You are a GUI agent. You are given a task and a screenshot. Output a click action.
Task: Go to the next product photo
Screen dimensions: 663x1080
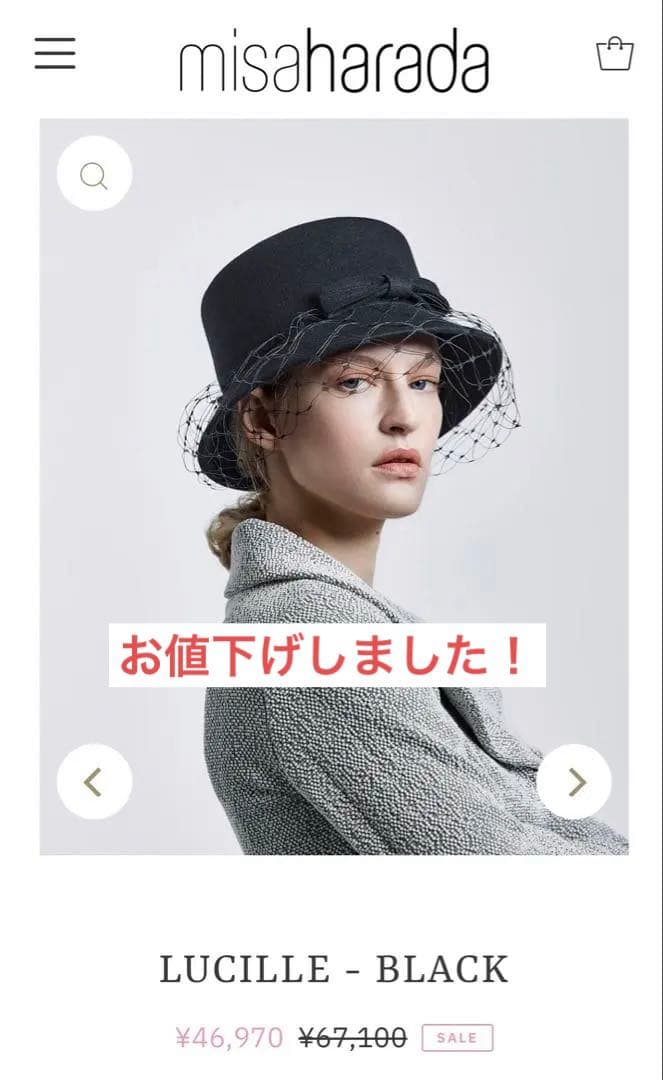tap(574, 782)
